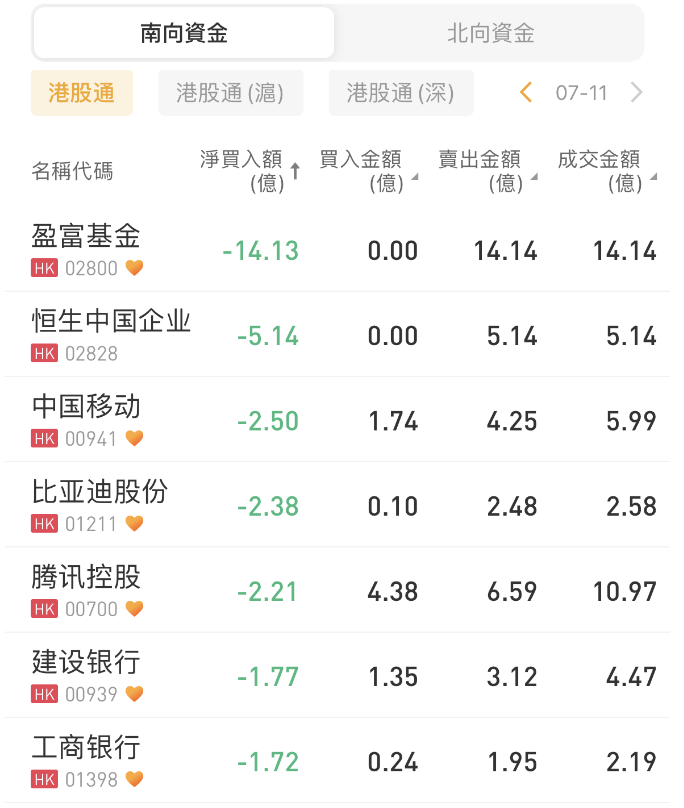The height and width of the screenshot is (808, 684).
Task: Sort by 成交金額 column
Action: tap(606, 171)
